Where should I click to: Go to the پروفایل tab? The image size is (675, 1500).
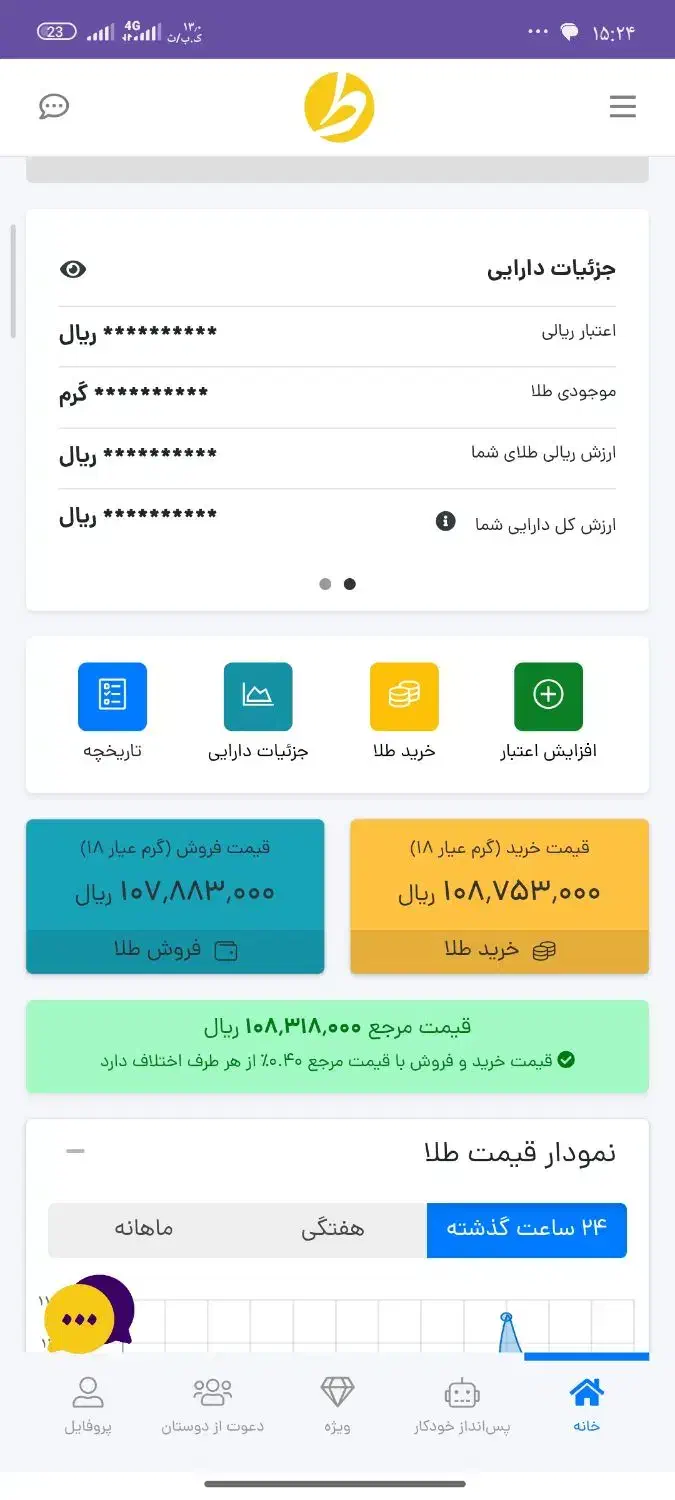point(88,1404)
